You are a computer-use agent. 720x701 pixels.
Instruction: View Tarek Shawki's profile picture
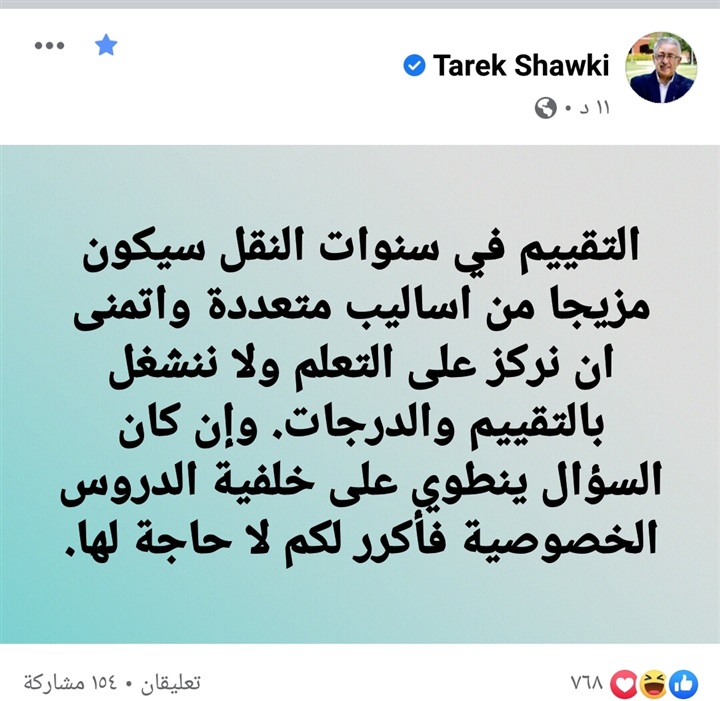[661, 69]
